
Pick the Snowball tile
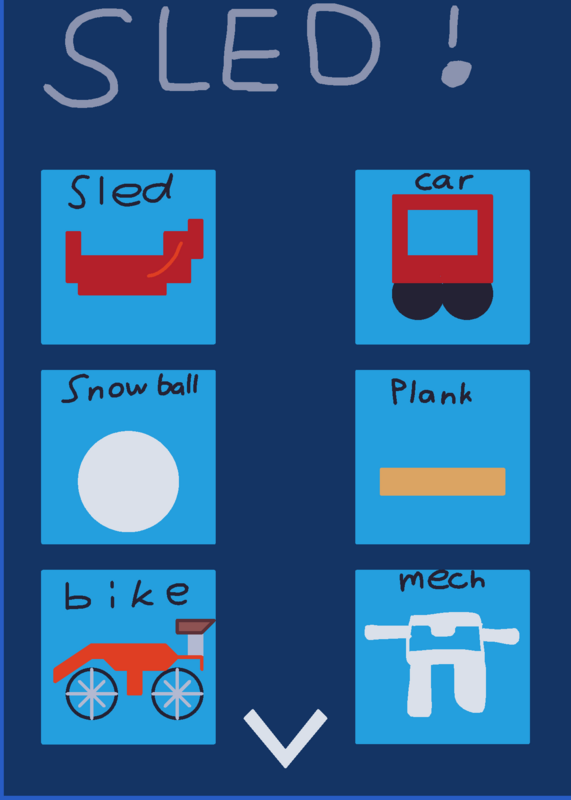(128, 457)
